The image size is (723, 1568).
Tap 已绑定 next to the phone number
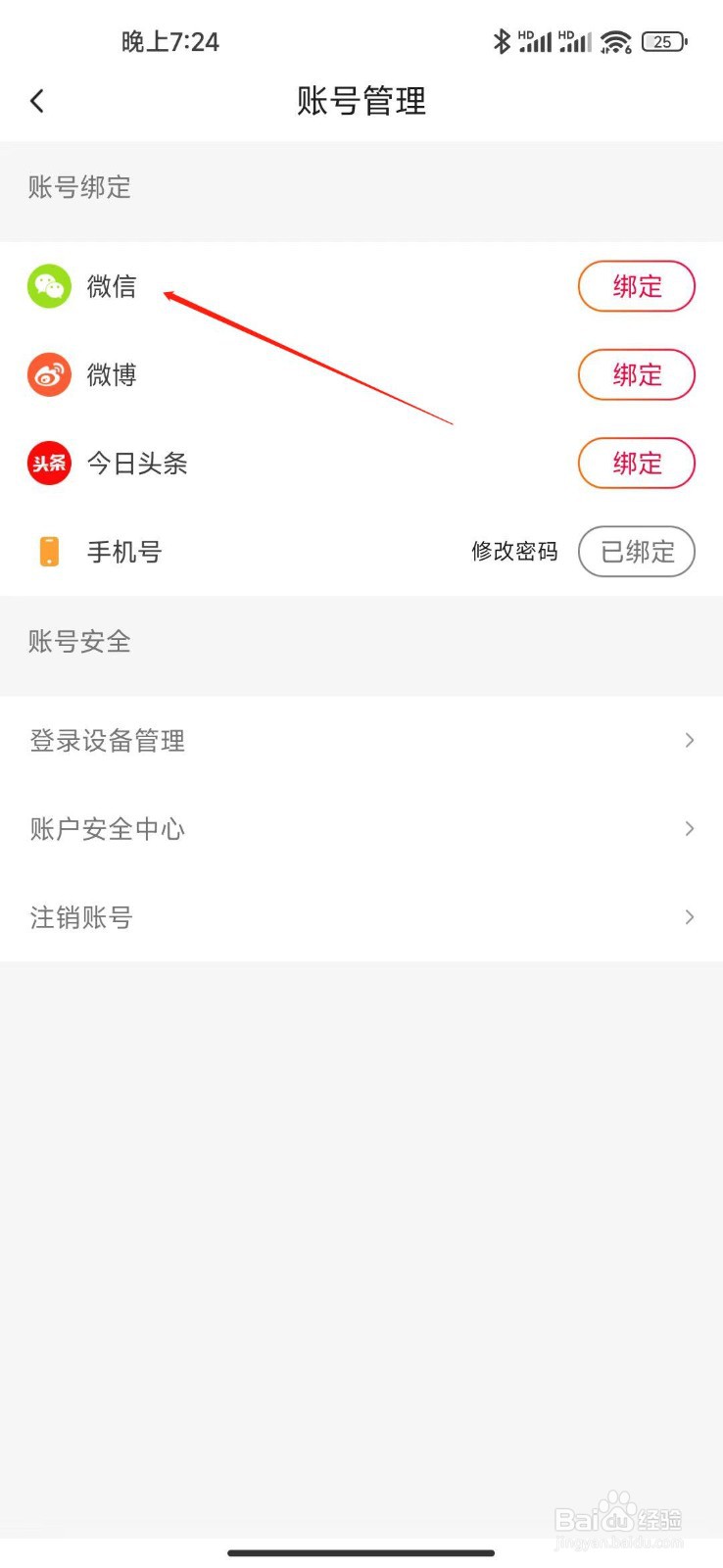tap(637, 552)
